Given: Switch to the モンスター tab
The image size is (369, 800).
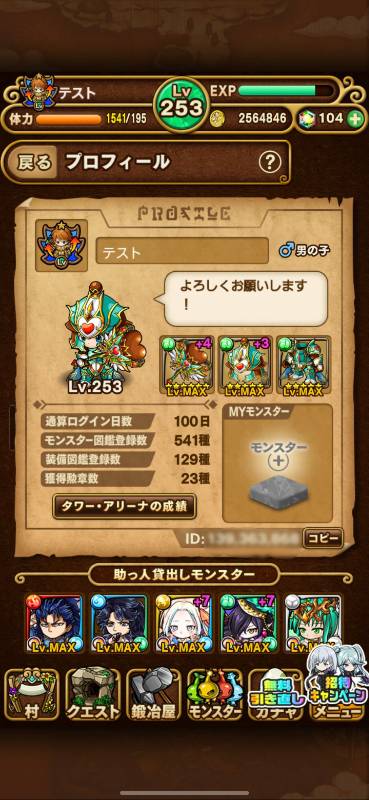Looking at the screenshot, I should point(214,695).
